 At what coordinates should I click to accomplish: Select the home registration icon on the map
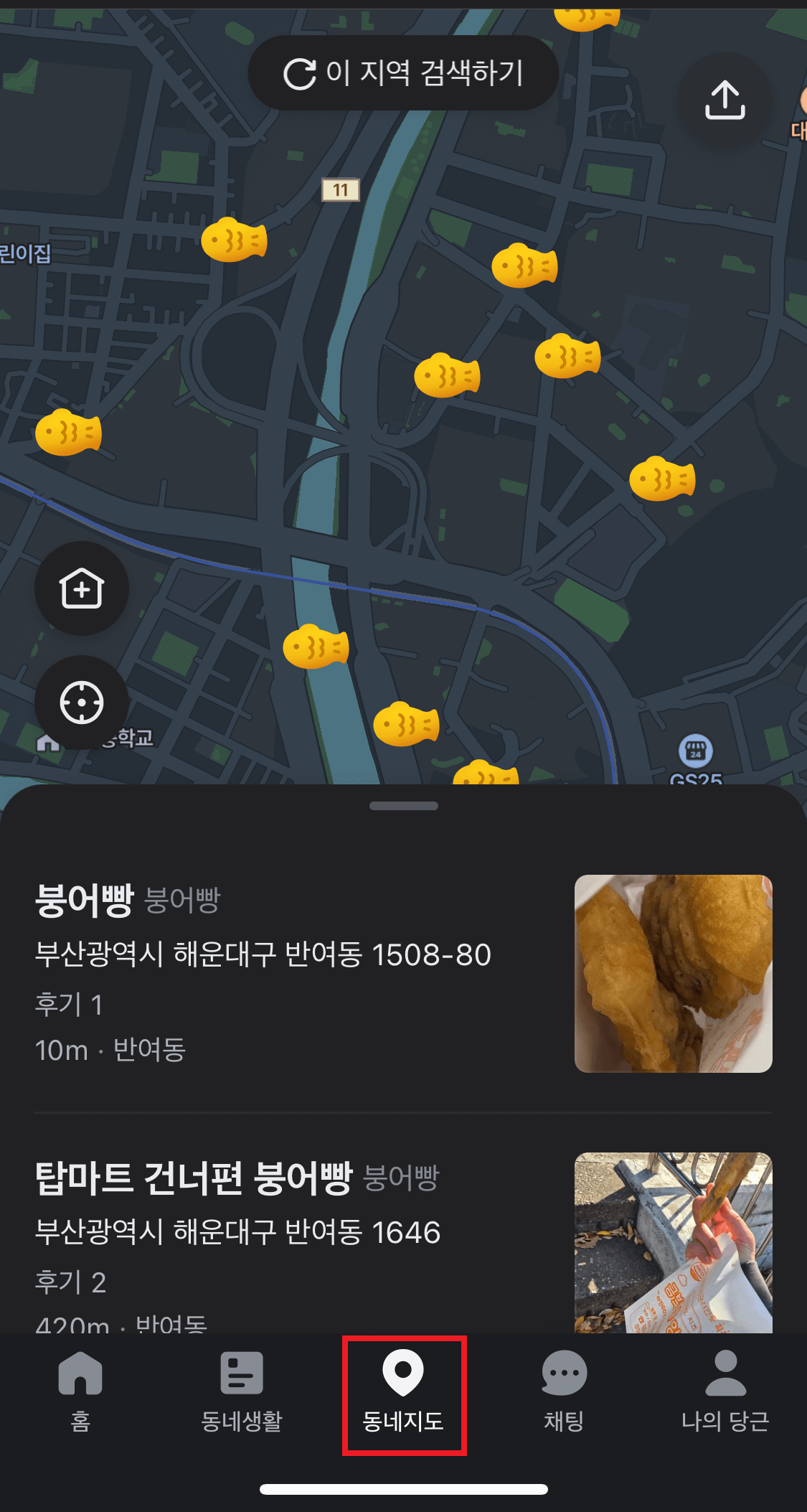(x=81, y=588)
